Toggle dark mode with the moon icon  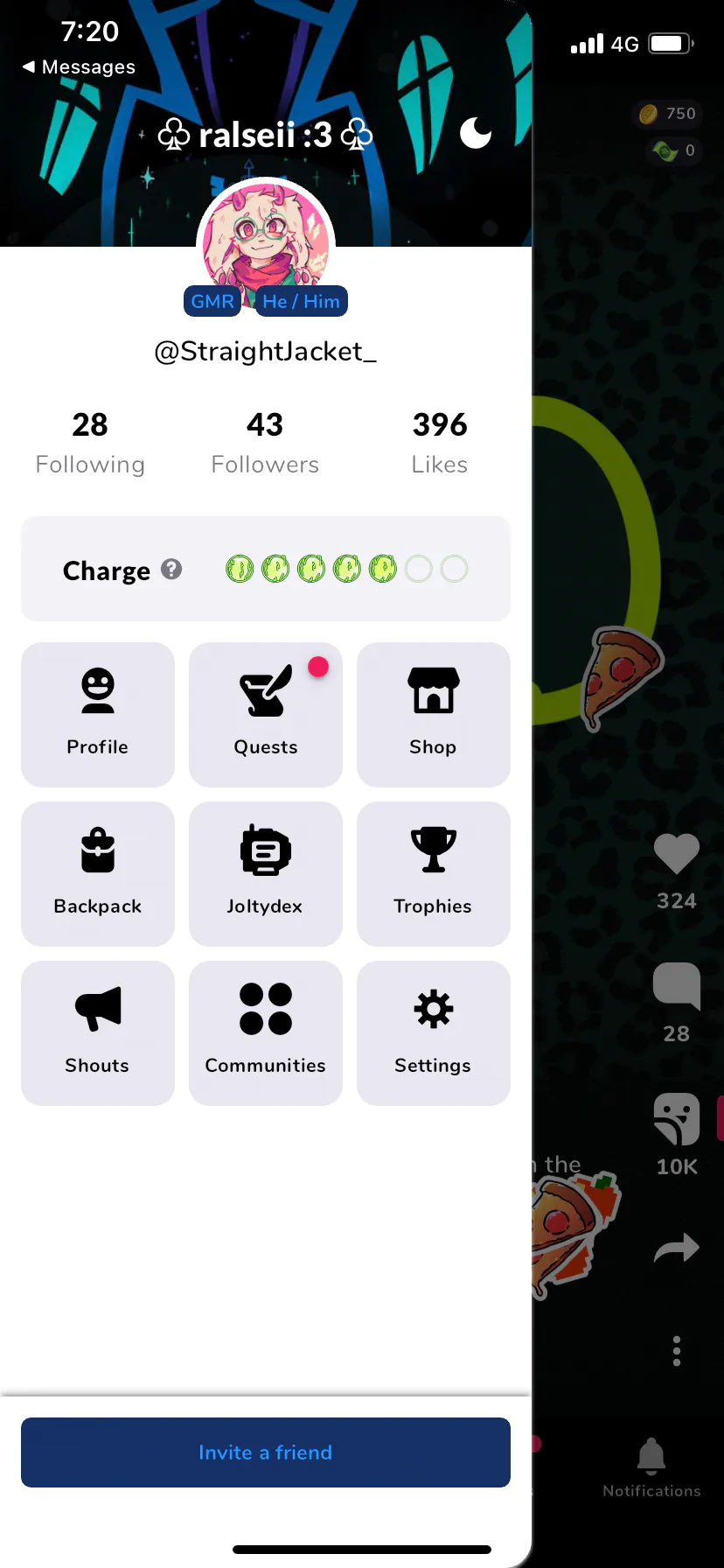click(476, 133)
